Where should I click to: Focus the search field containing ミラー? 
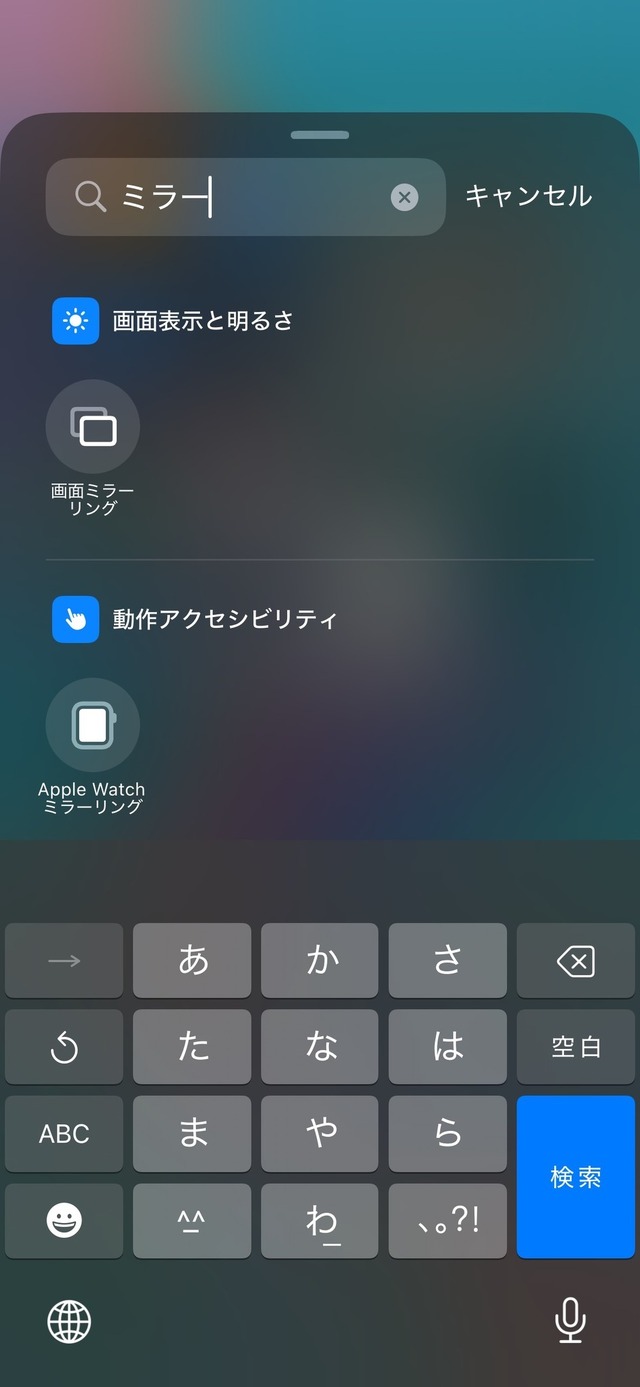click(x=245, y=197)
